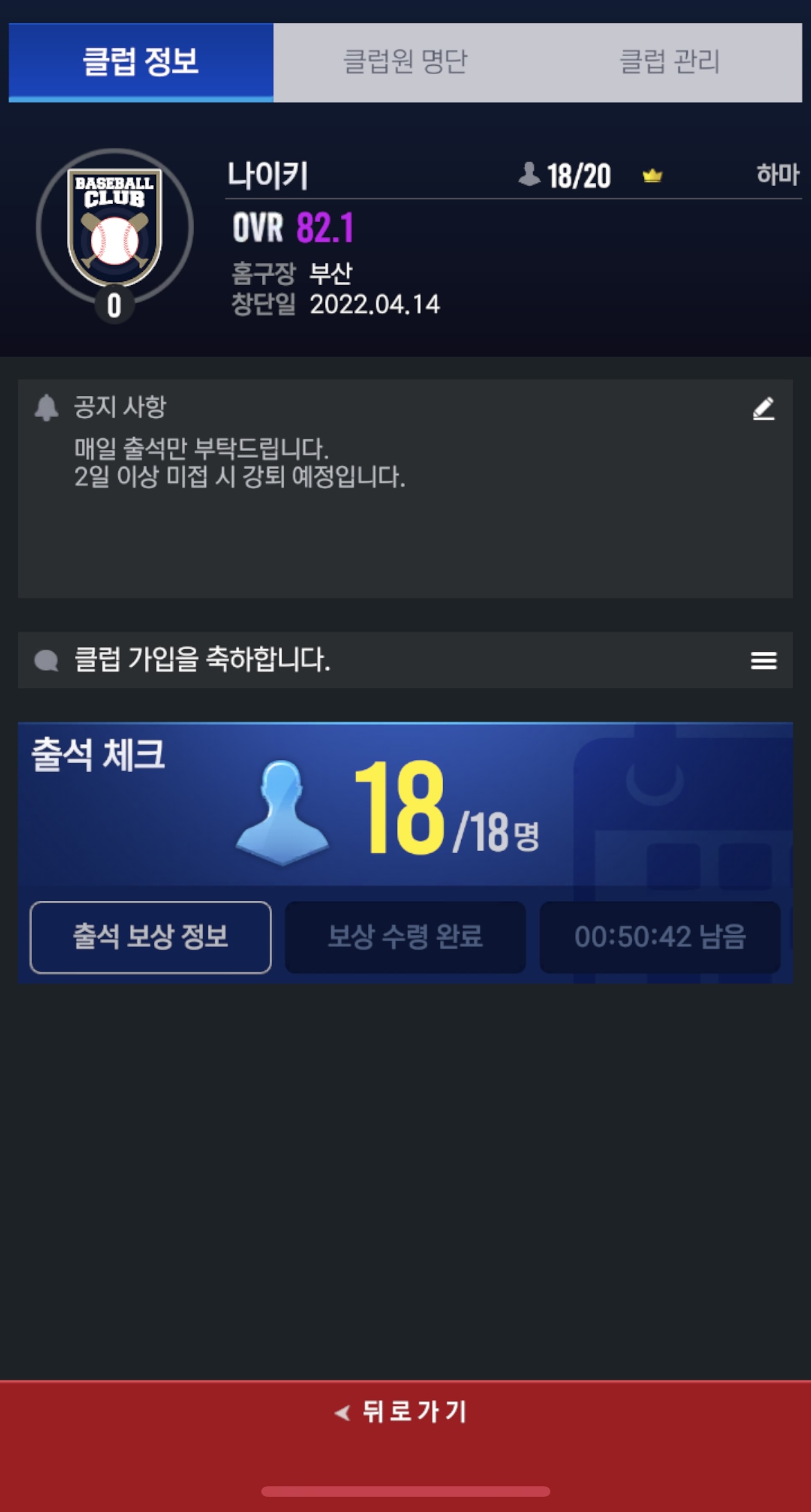Edit the 공지 사항 with the pencil icon
The image size is (811, 1512).
pyautogui.click(x=763, y=409)
